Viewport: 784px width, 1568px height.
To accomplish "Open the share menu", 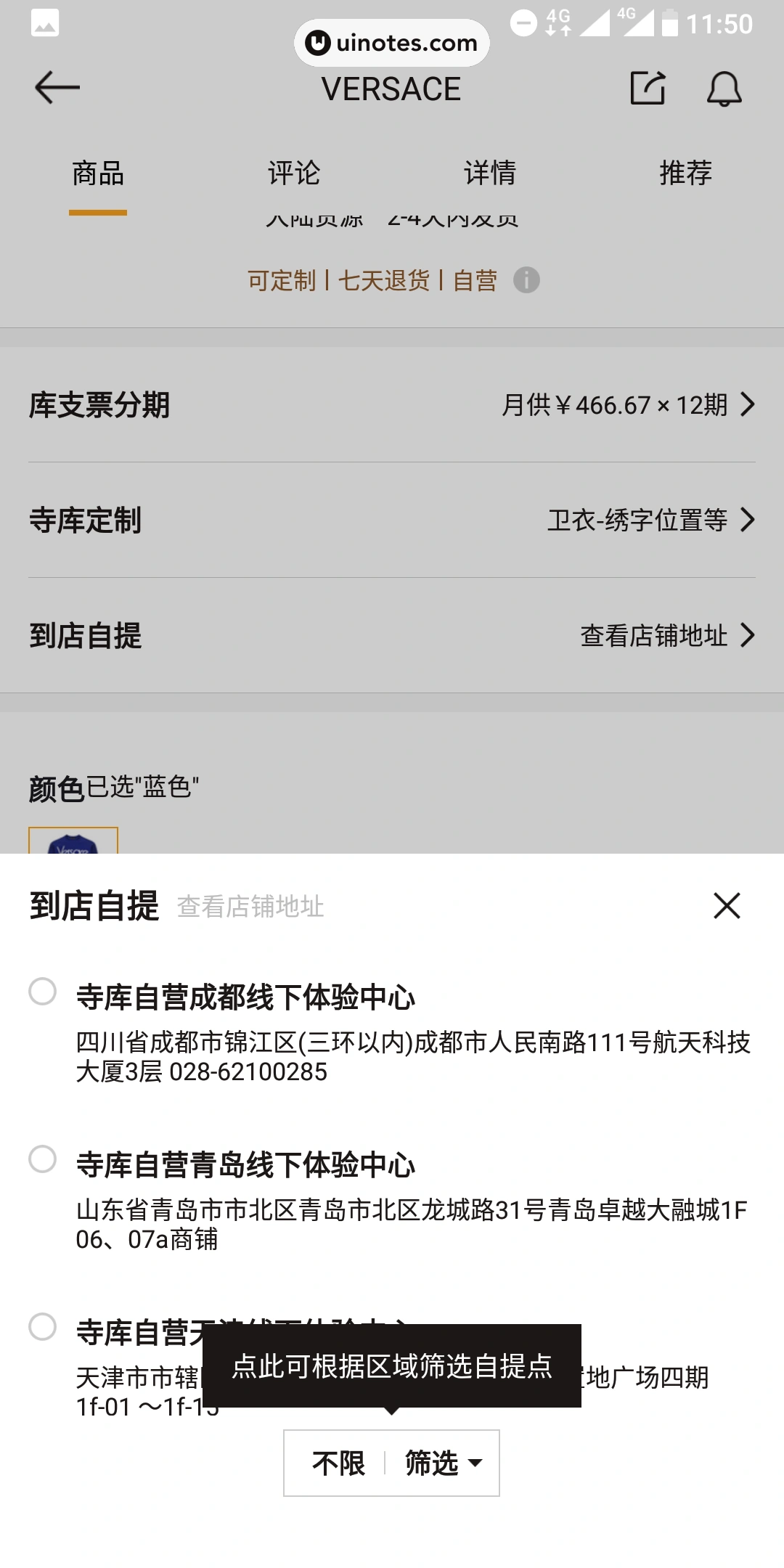I will tap(648, 88).
